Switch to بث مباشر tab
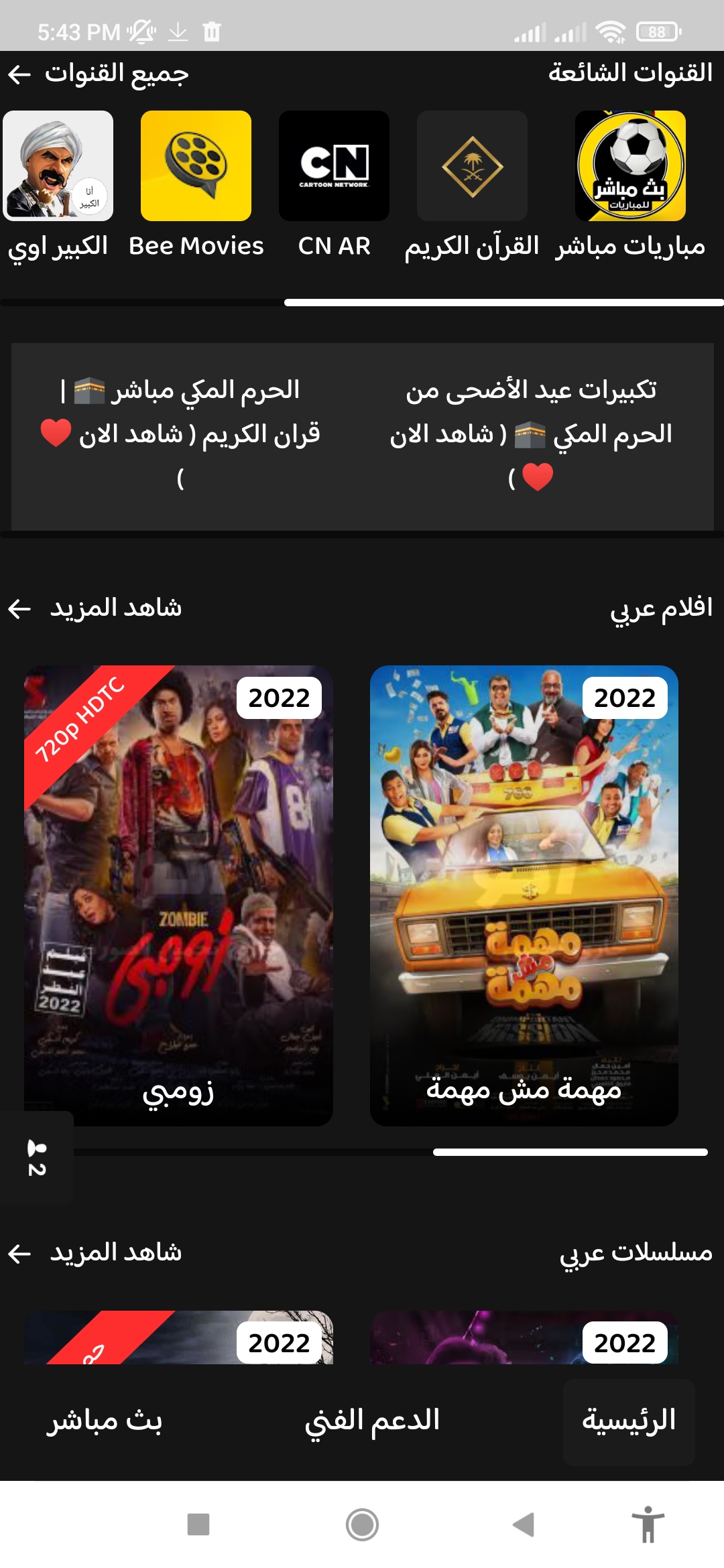The image size is (724, 1568). (x=104, y=1421)
